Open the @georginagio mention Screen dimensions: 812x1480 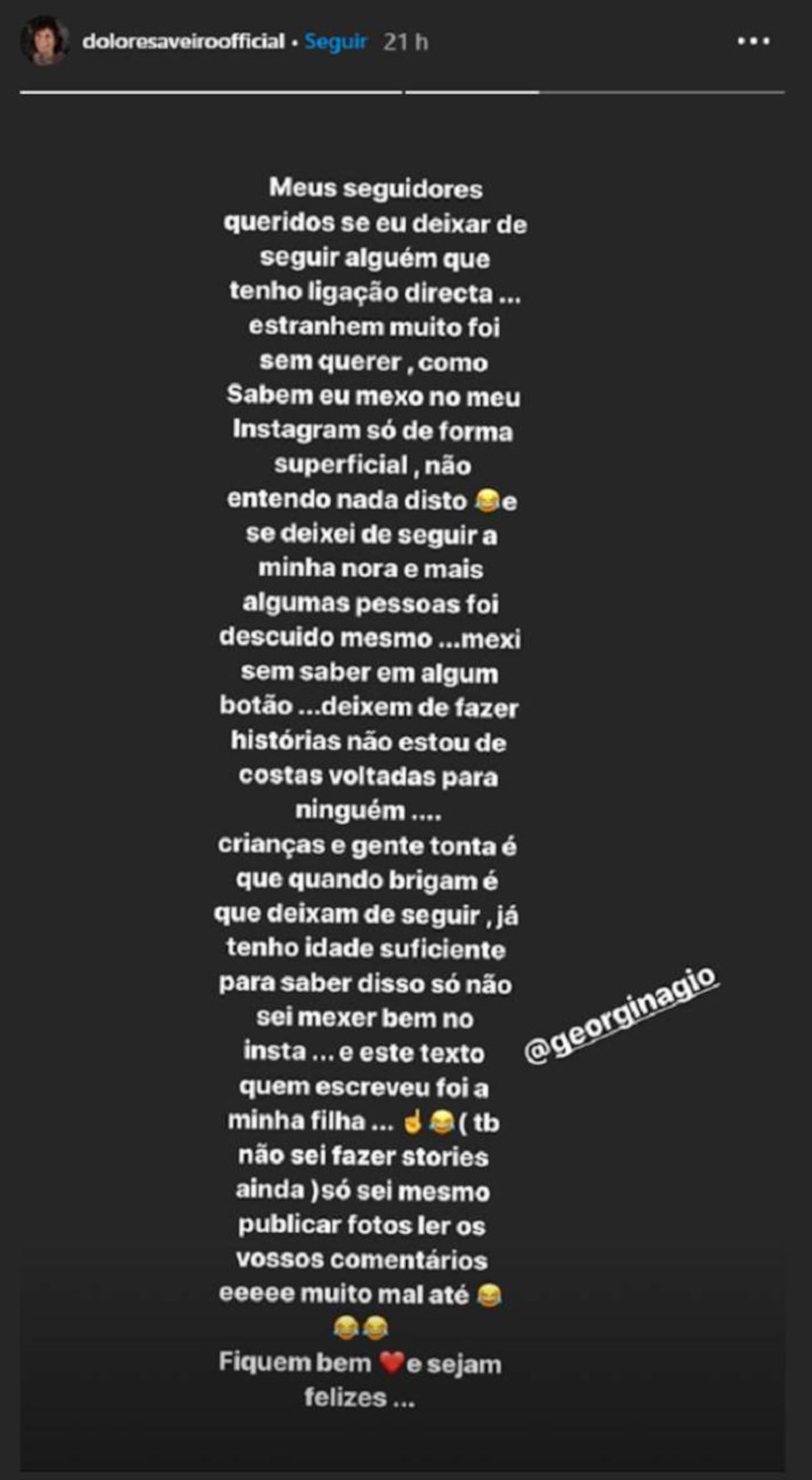pyautogui.click(x=620, y=1016)
